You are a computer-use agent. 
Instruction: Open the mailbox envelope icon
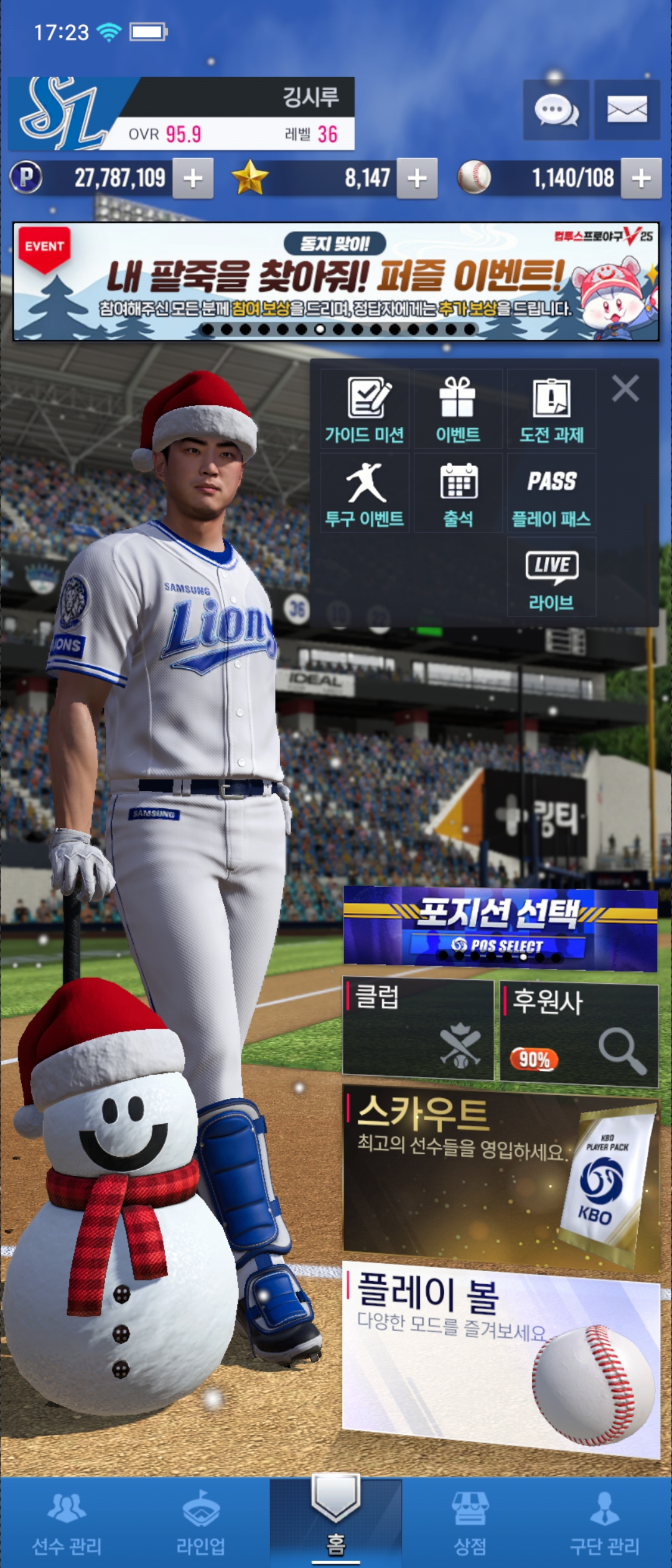627,110
